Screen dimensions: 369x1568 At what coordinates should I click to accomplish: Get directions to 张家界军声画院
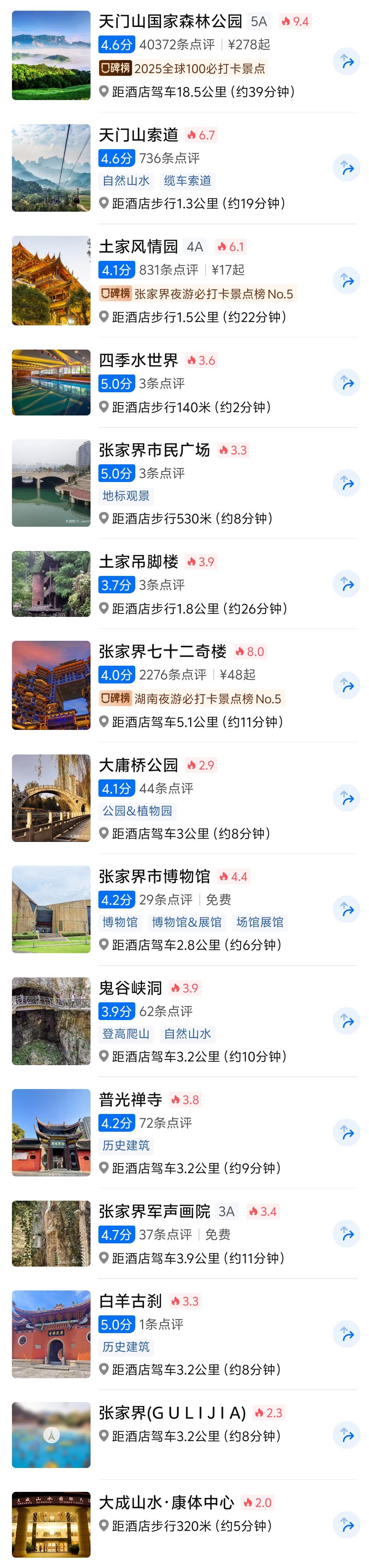click(346, 1234)
